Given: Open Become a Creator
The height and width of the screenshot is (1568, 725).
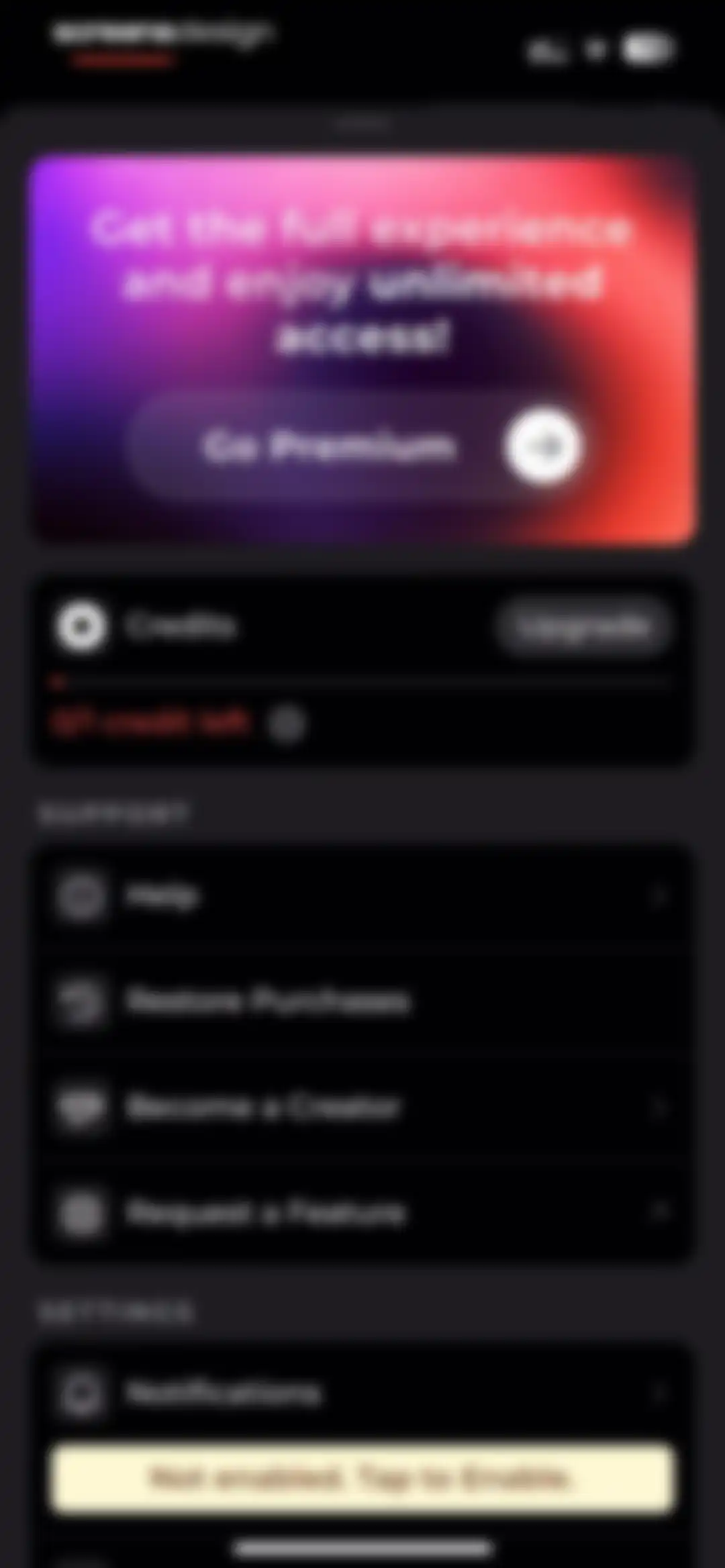Looking at the screenshot, I should (362, 1108).
